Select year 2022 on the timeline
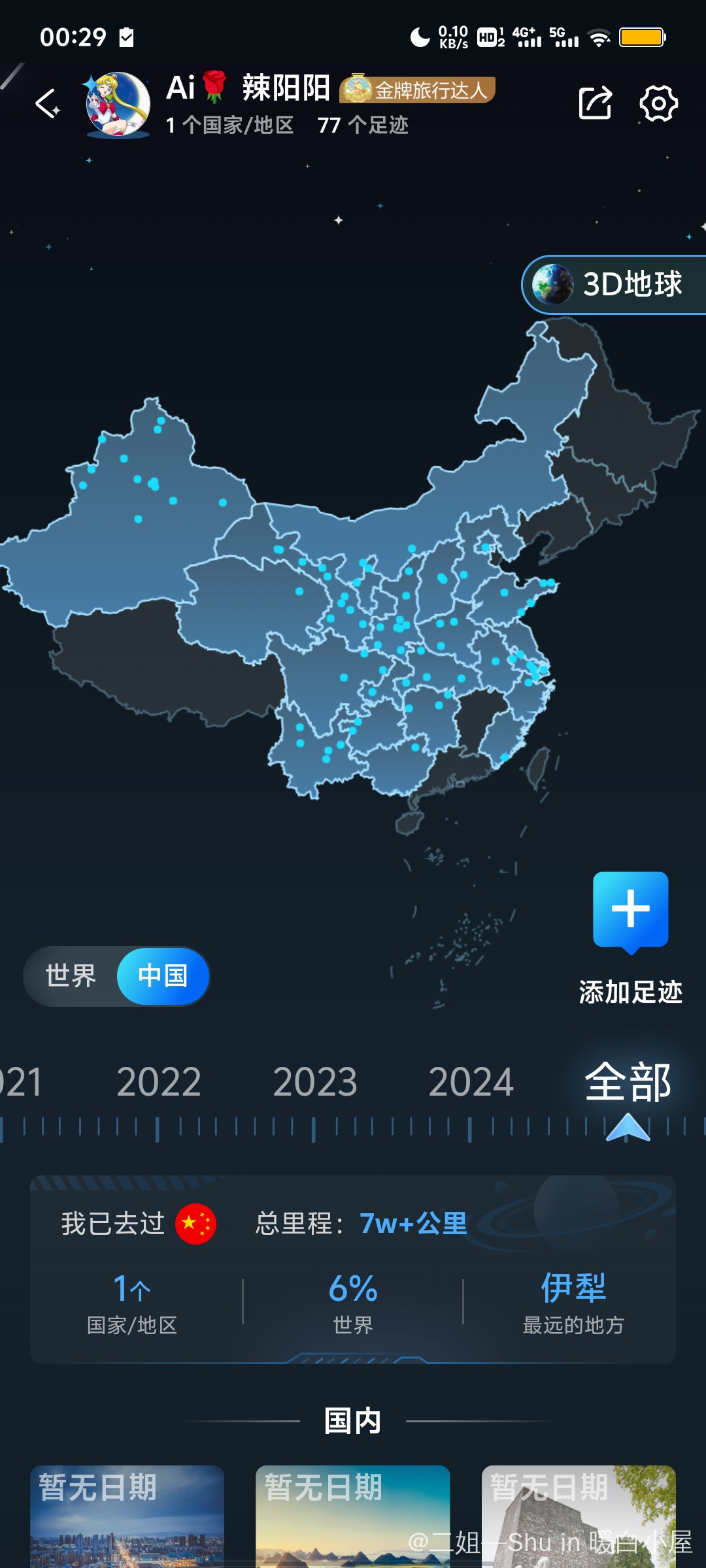706x1568 pixels. tap(159, 1083)
